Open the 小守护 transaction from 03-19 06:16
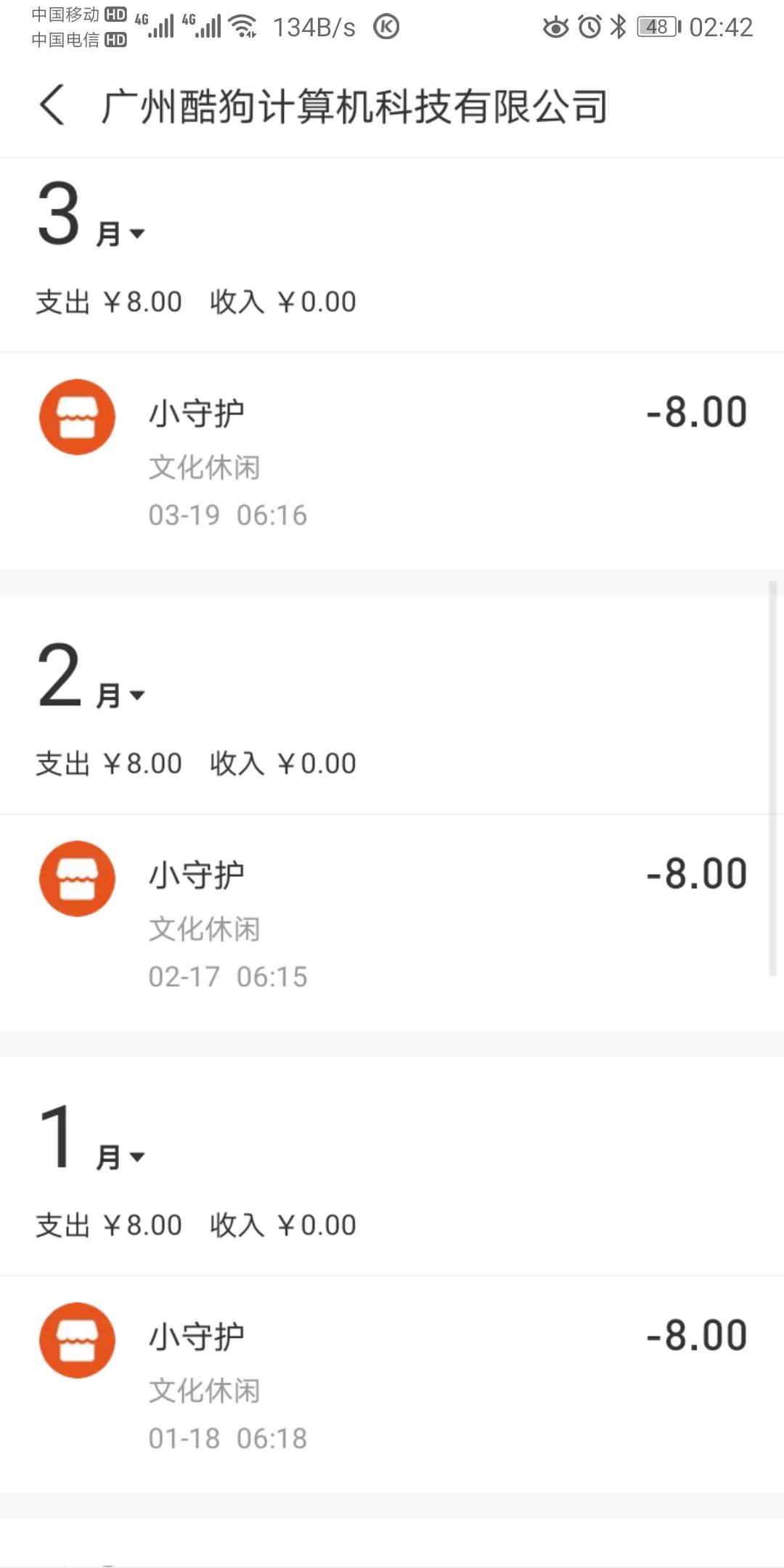This screenshot has height=1568, width=784. point(392,462)
